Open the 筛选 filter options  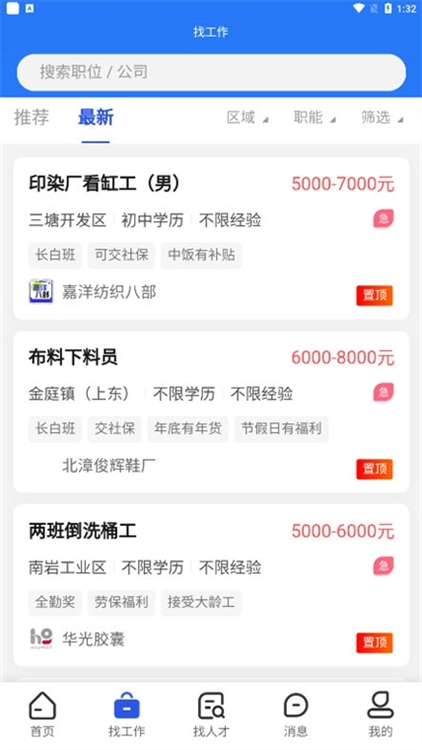tap(382, 118)
